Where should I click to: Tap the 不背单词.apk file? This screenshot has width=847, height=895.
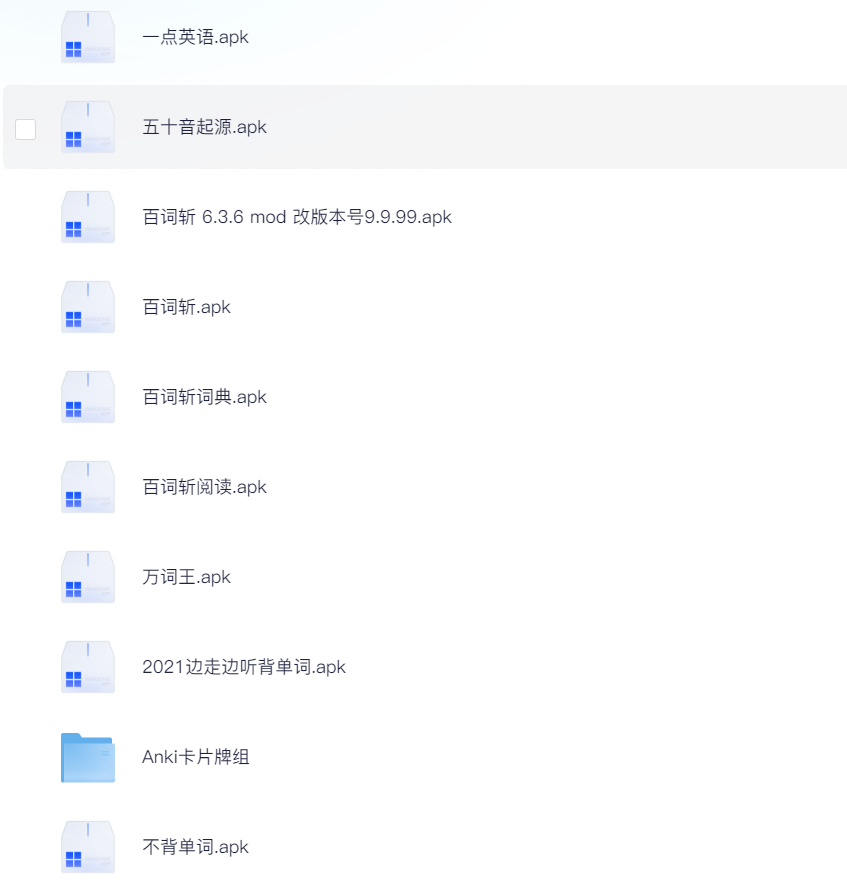(x=195, y=848)
